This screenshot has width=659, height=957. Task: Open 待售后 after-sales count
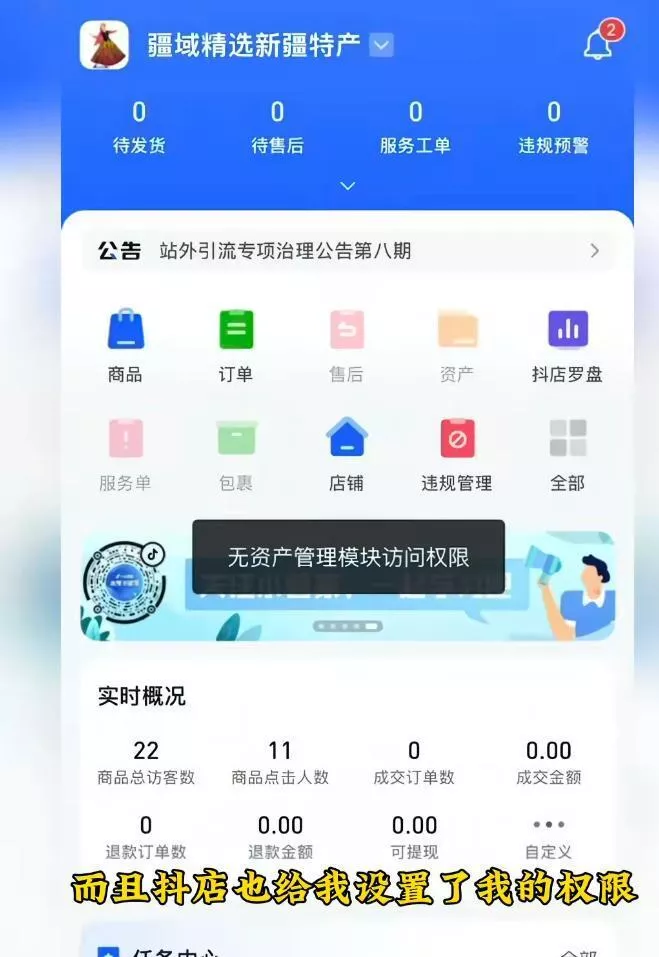click(x=277, y=127)
